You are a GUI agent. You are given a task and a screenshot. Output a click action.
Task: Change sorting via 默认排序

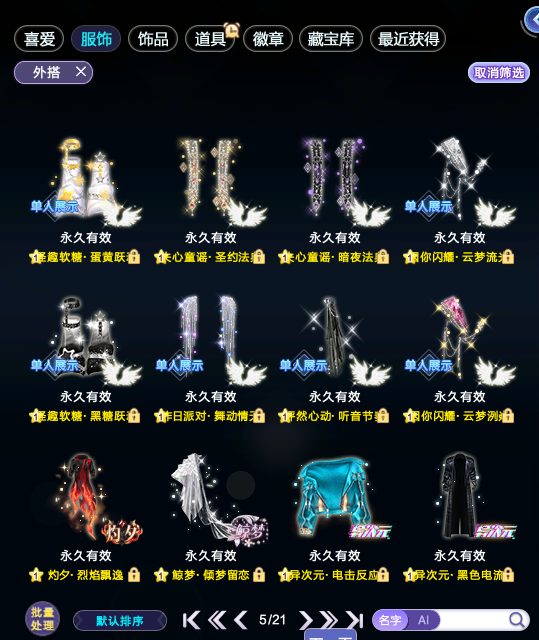[120, 621]
